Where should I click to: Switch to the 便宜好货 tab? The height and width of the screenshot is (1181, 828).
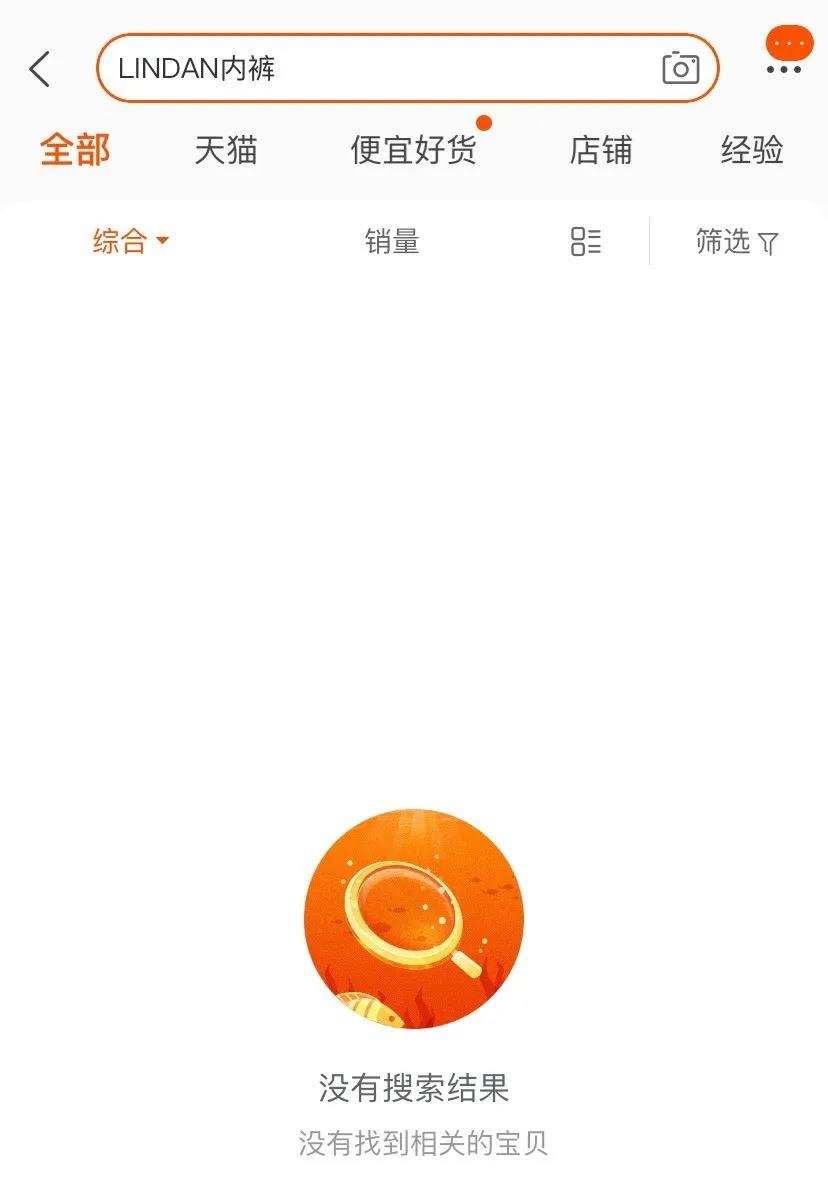click(x=413, y=149)
